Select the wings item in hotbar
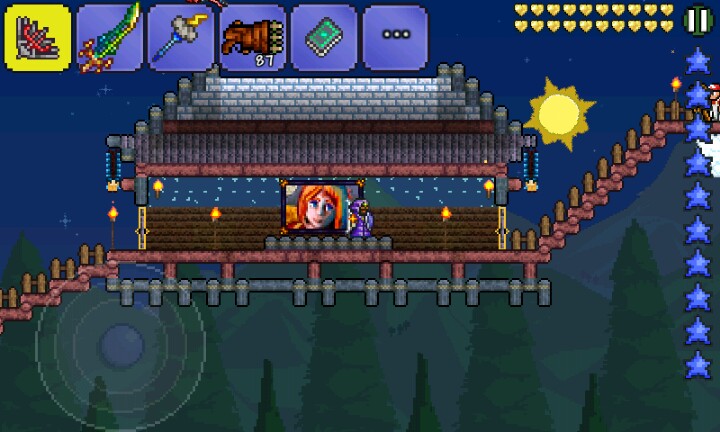The image size is (720, 432). point(38,37)
